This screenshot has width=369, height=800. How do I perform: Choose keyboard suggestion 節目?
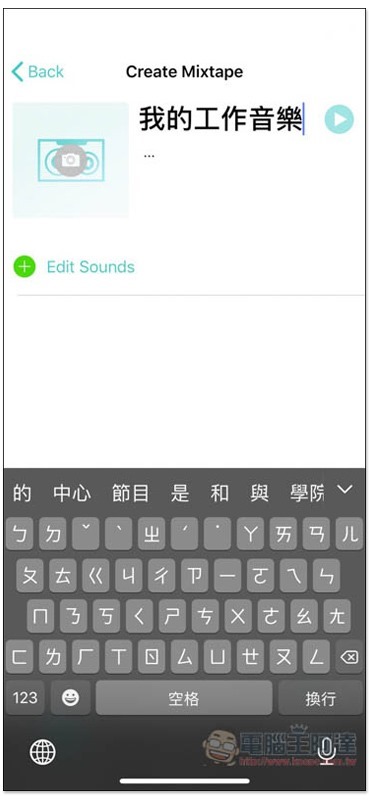coord(131,493)
